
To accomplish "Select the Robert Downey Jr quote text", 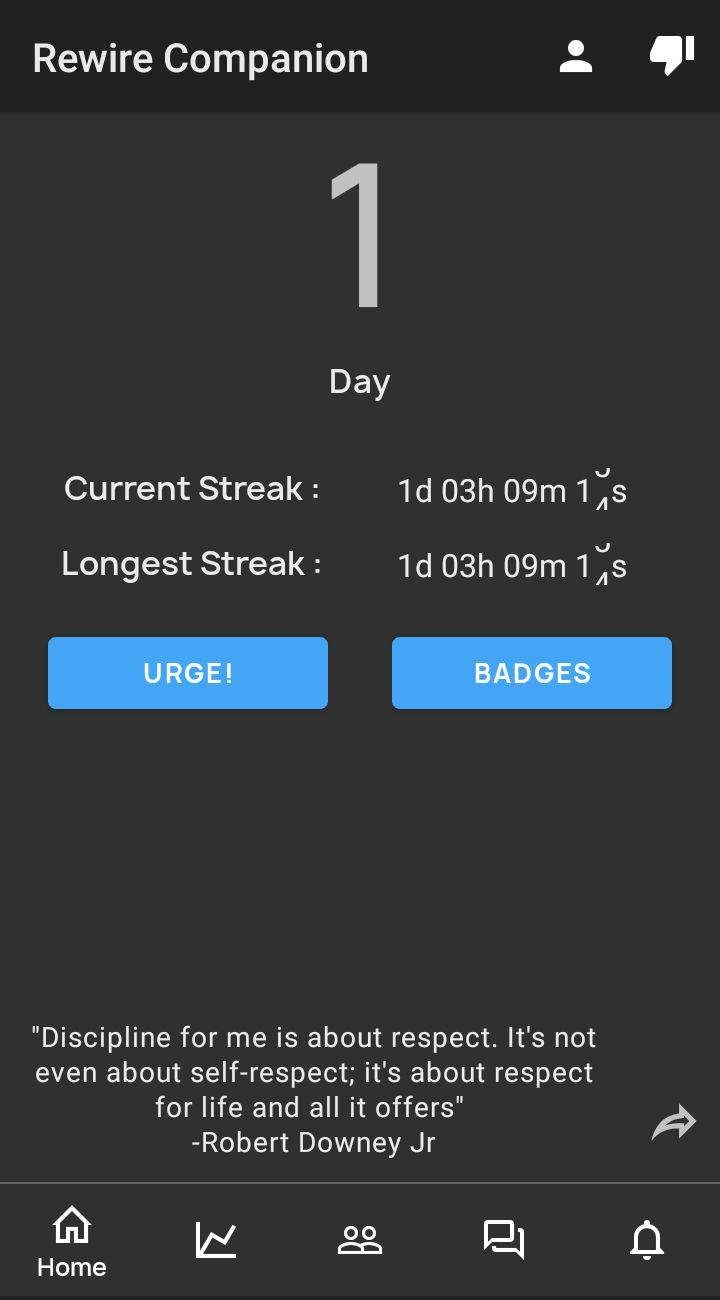I will pos(314,1090).
